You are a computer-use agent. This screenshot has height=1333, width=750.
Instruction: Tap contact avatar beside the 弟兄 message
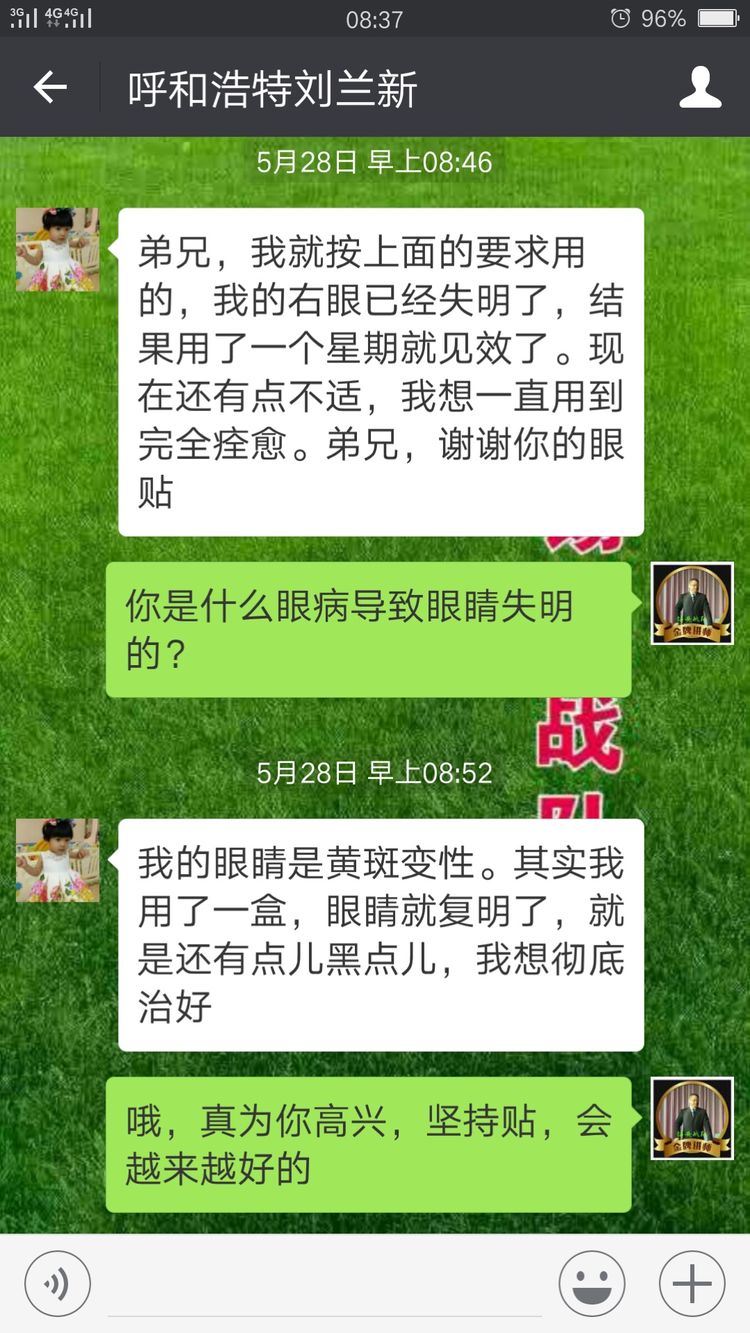(x=57, y=249)
